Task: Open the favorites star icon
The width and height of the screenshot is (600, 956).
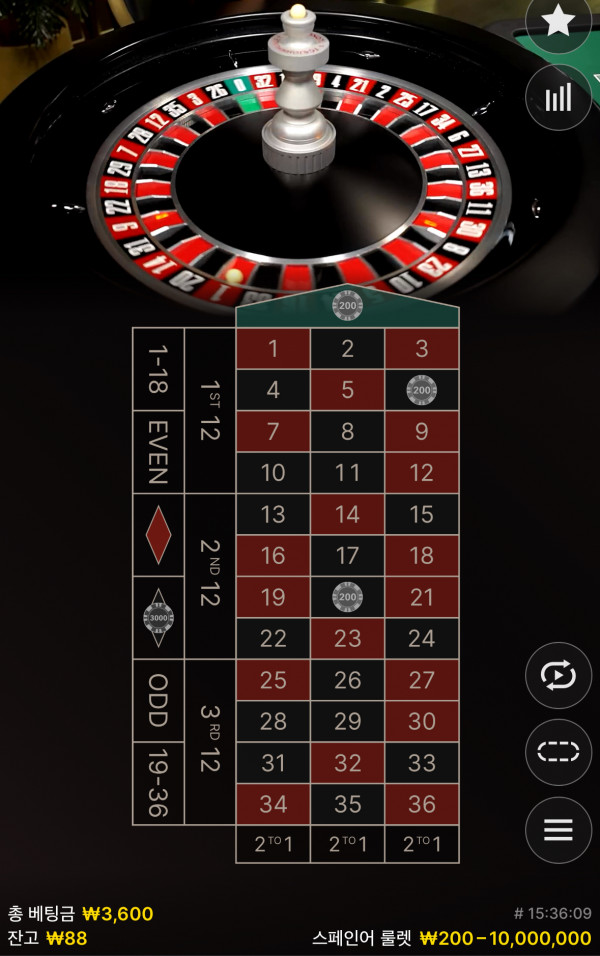Action: (558, 22)
